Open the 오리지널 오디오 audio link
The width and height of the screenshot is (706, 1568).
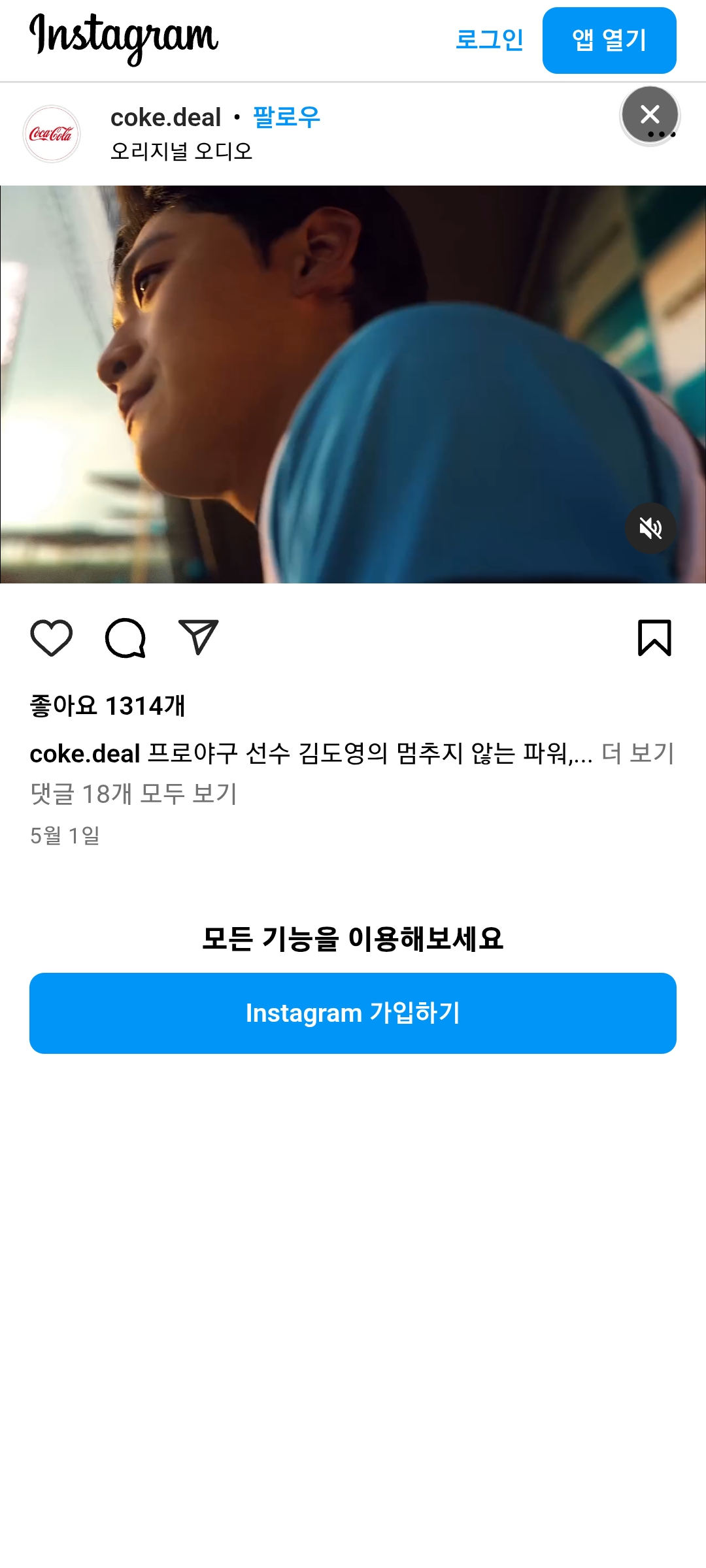tap(181, 152)
